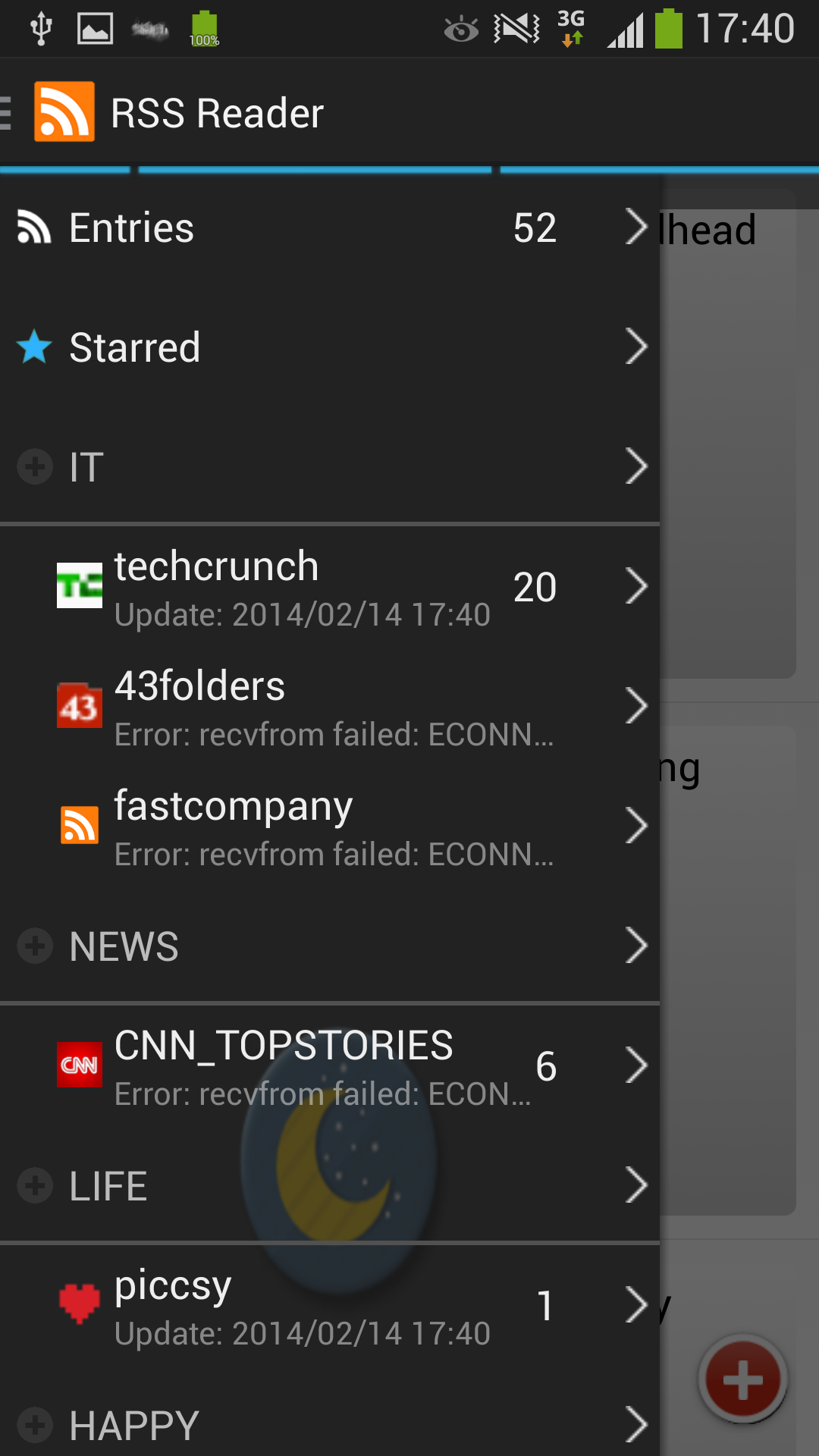Select the techcrunch feed icon

79,585
